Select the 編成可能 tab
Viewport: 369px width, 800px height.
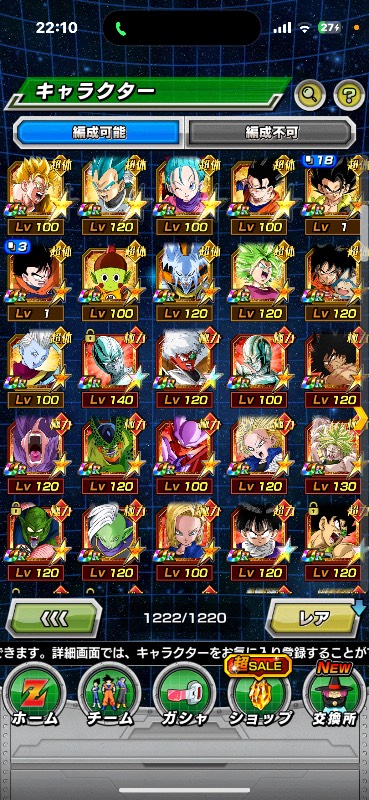(x=98, y=132)
